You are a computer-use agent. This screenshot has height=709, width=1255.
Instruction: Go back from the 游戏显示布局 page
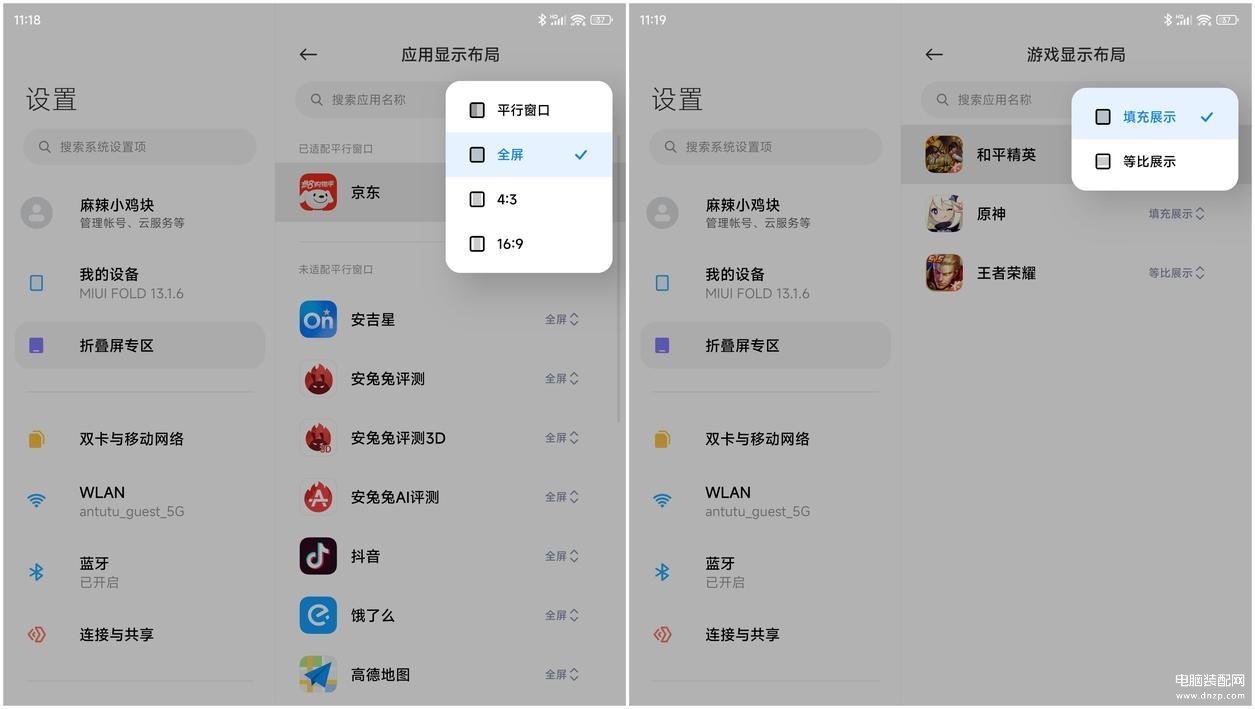[x=934, y=55]
